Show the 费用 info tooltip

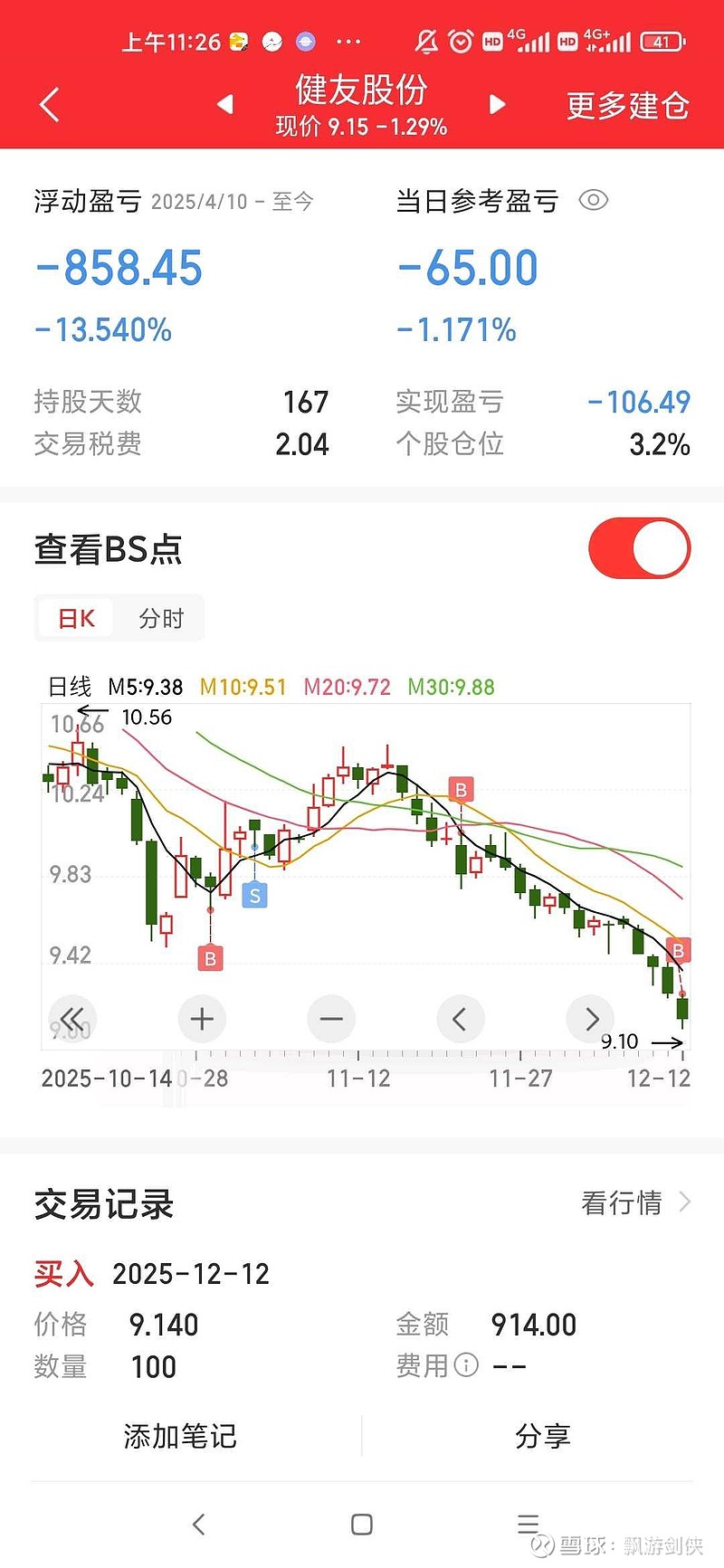[x=466, y=1365]
